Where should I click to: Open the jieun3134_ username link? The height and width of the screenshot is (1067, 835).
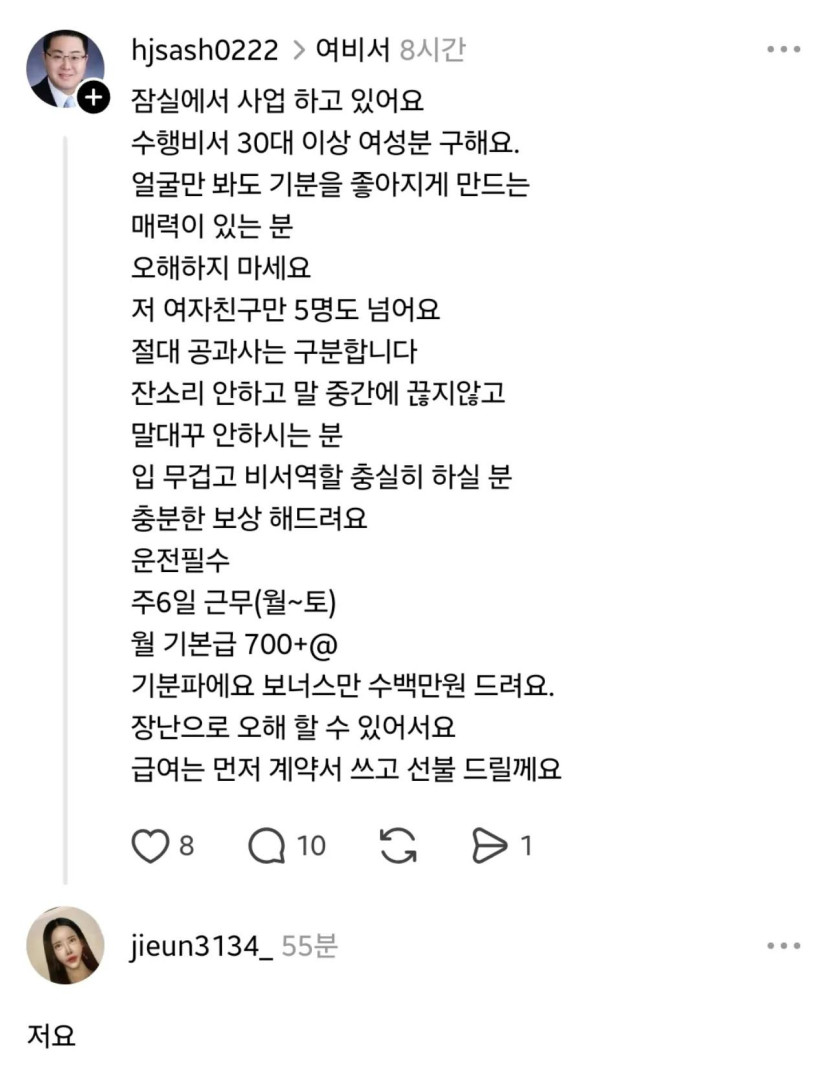tap(201, 947)
